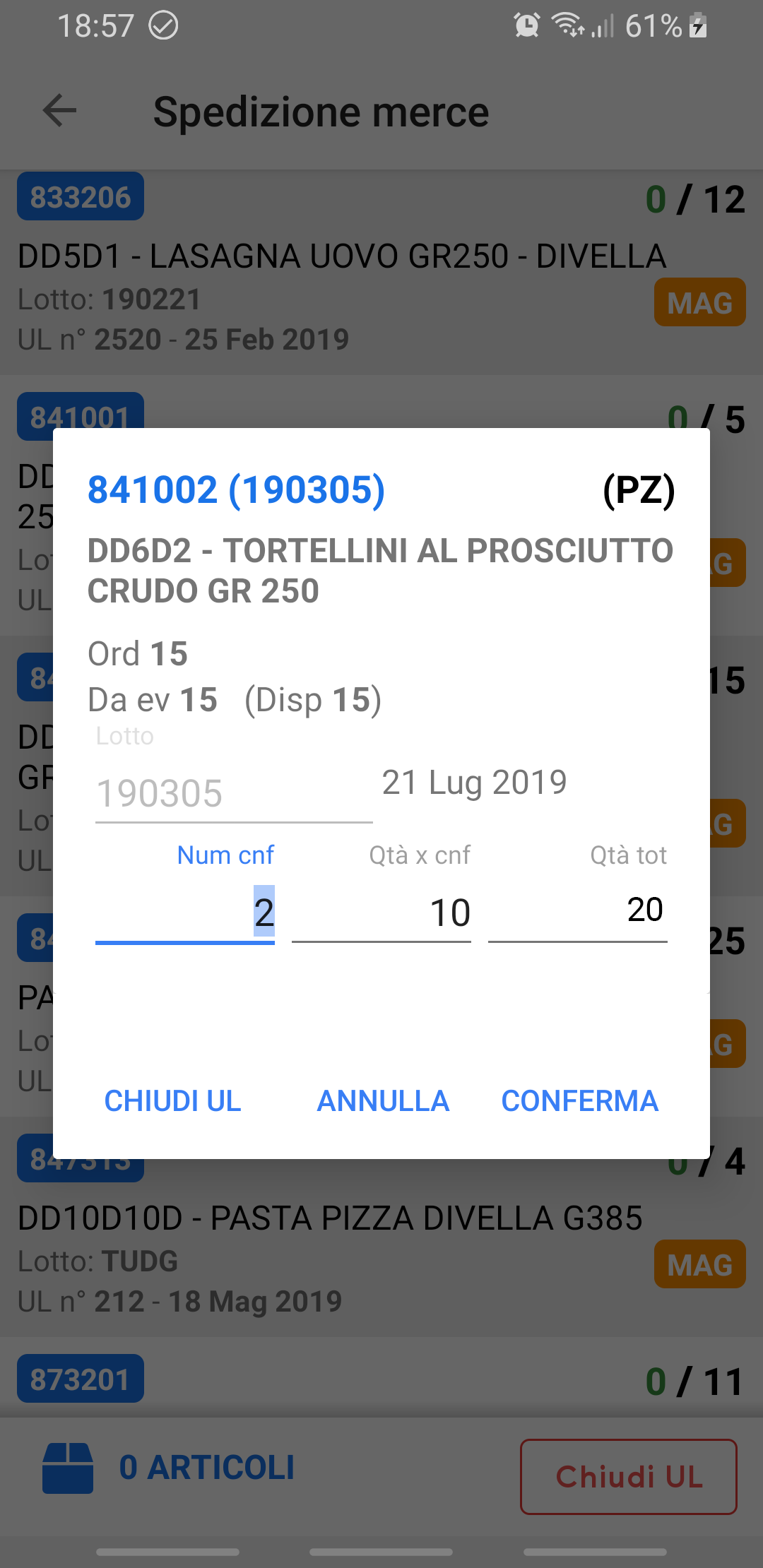Tap CHIUDI UL in the dialog
The width and height of the screenshot is (763, 1568).
(172, 1100)
